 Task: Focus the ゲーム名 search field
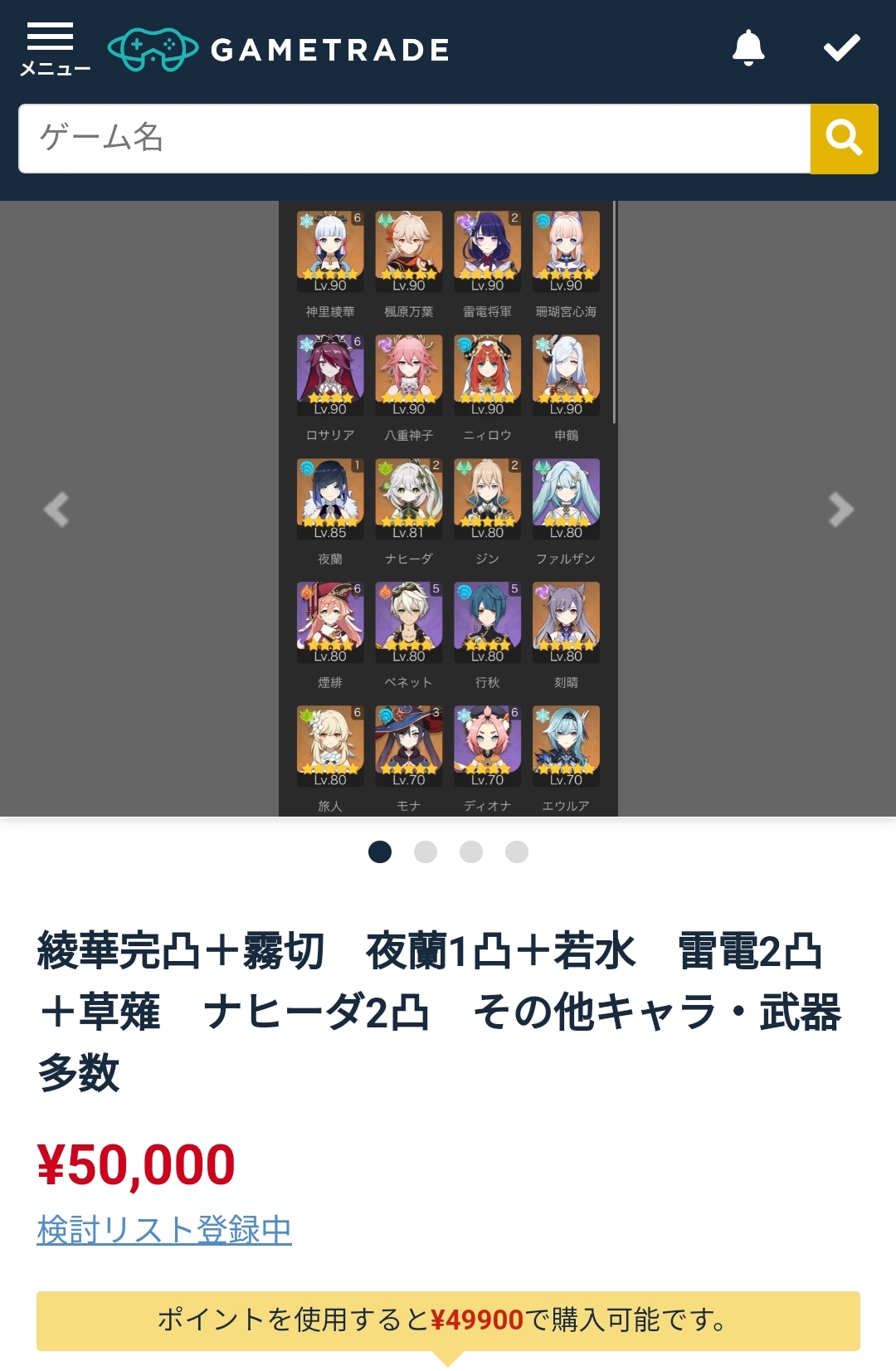pos(414,138)
